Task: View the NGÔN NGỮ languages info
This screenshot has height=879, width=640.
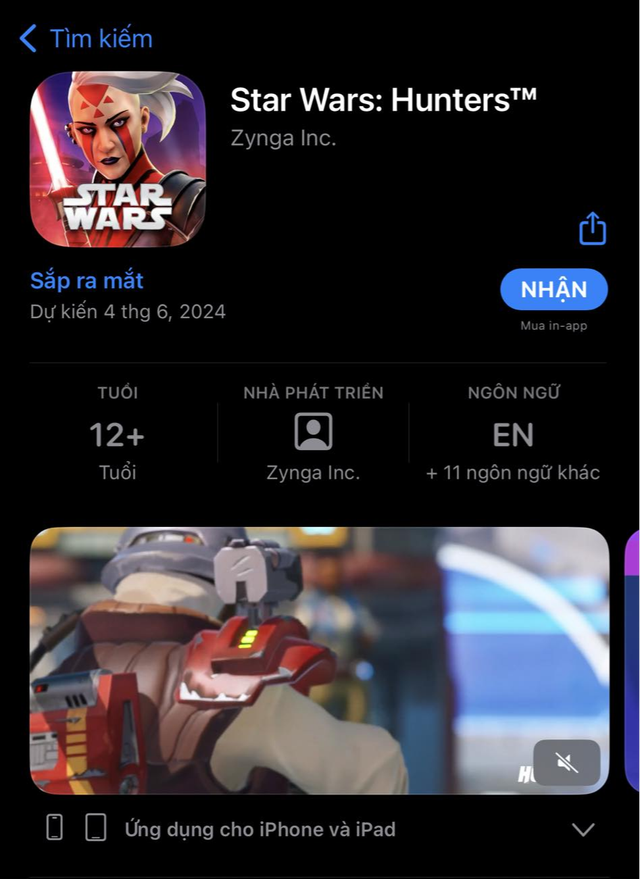Action: coord(513,434)
